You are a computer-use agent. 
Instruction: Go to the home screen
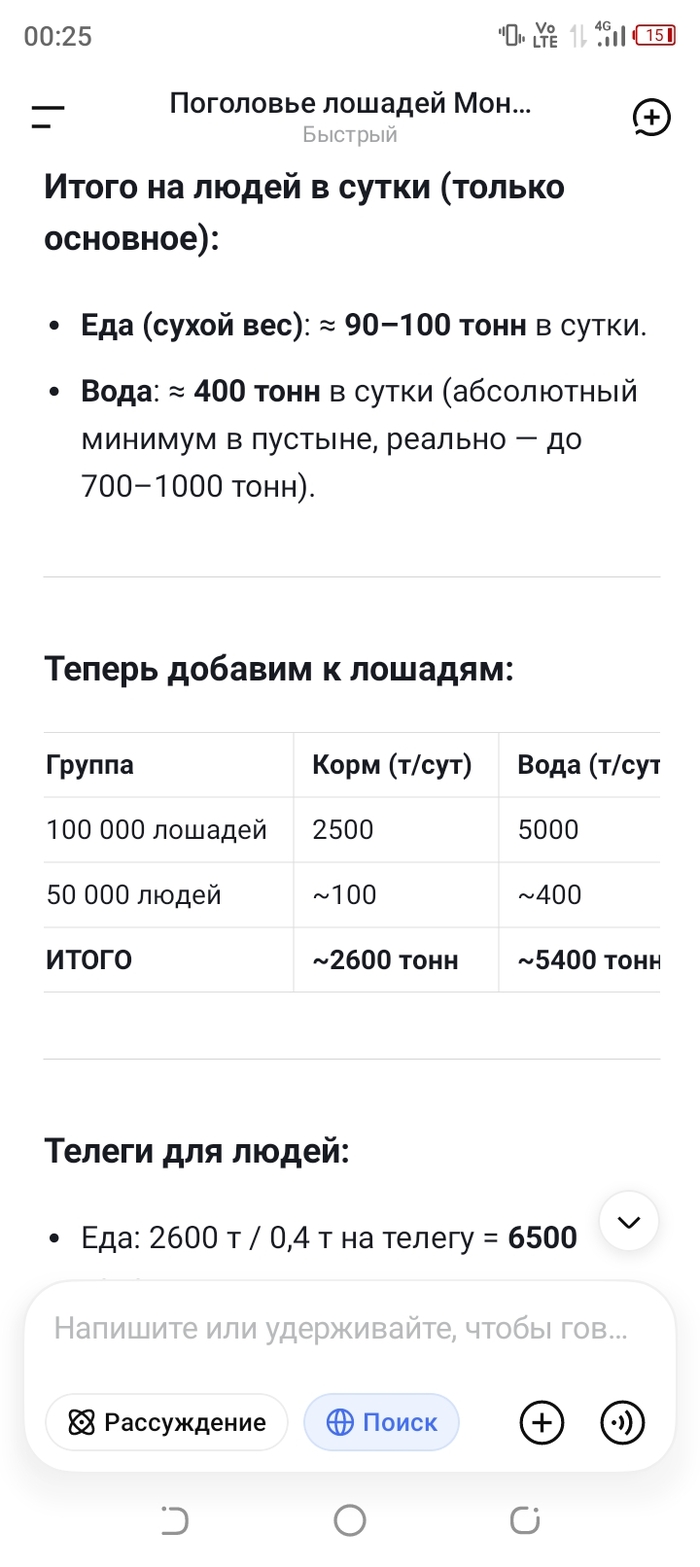pyautogui.click(x=350, y=1521)
